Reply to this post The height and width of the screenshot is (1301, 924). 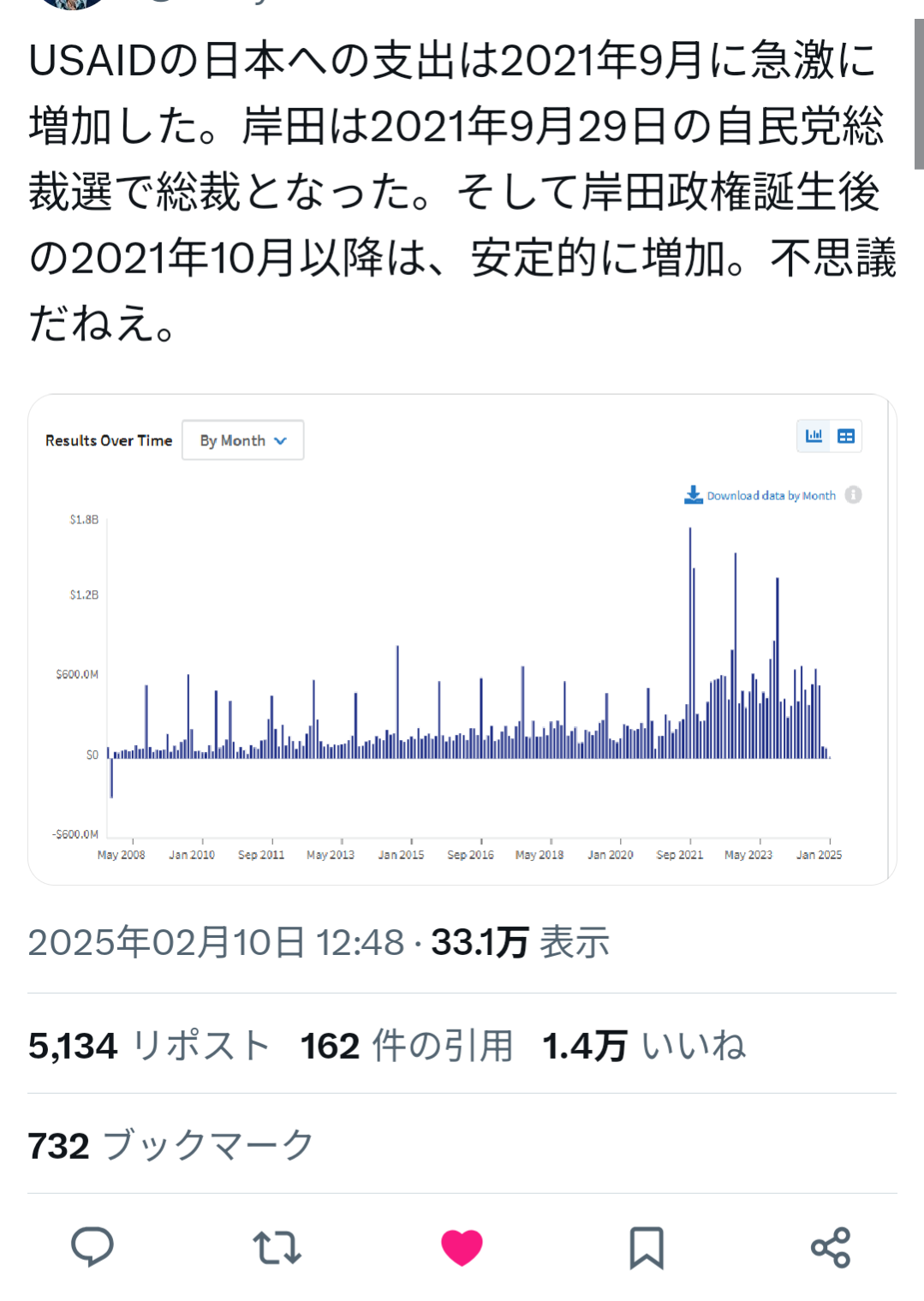coord(92,1247)
